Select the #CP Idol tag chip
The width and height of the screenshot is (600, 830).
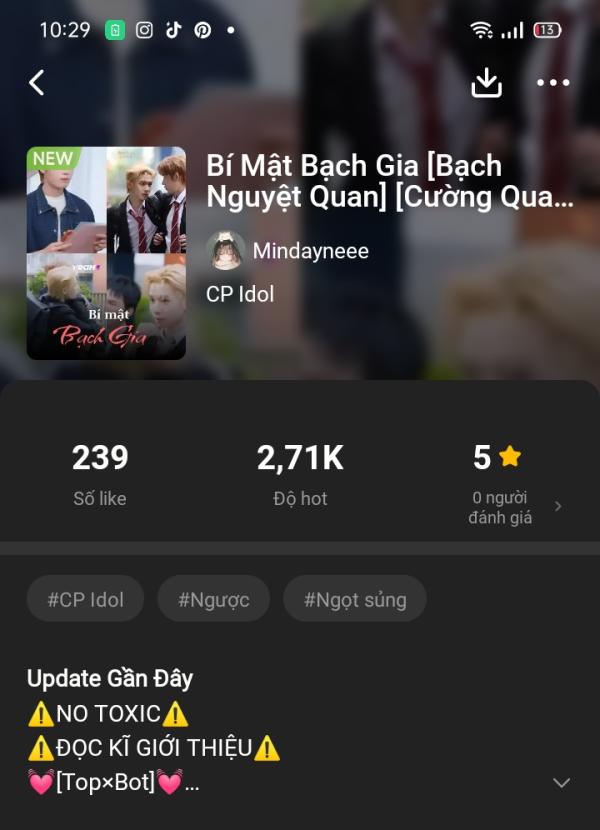(85, 599)
